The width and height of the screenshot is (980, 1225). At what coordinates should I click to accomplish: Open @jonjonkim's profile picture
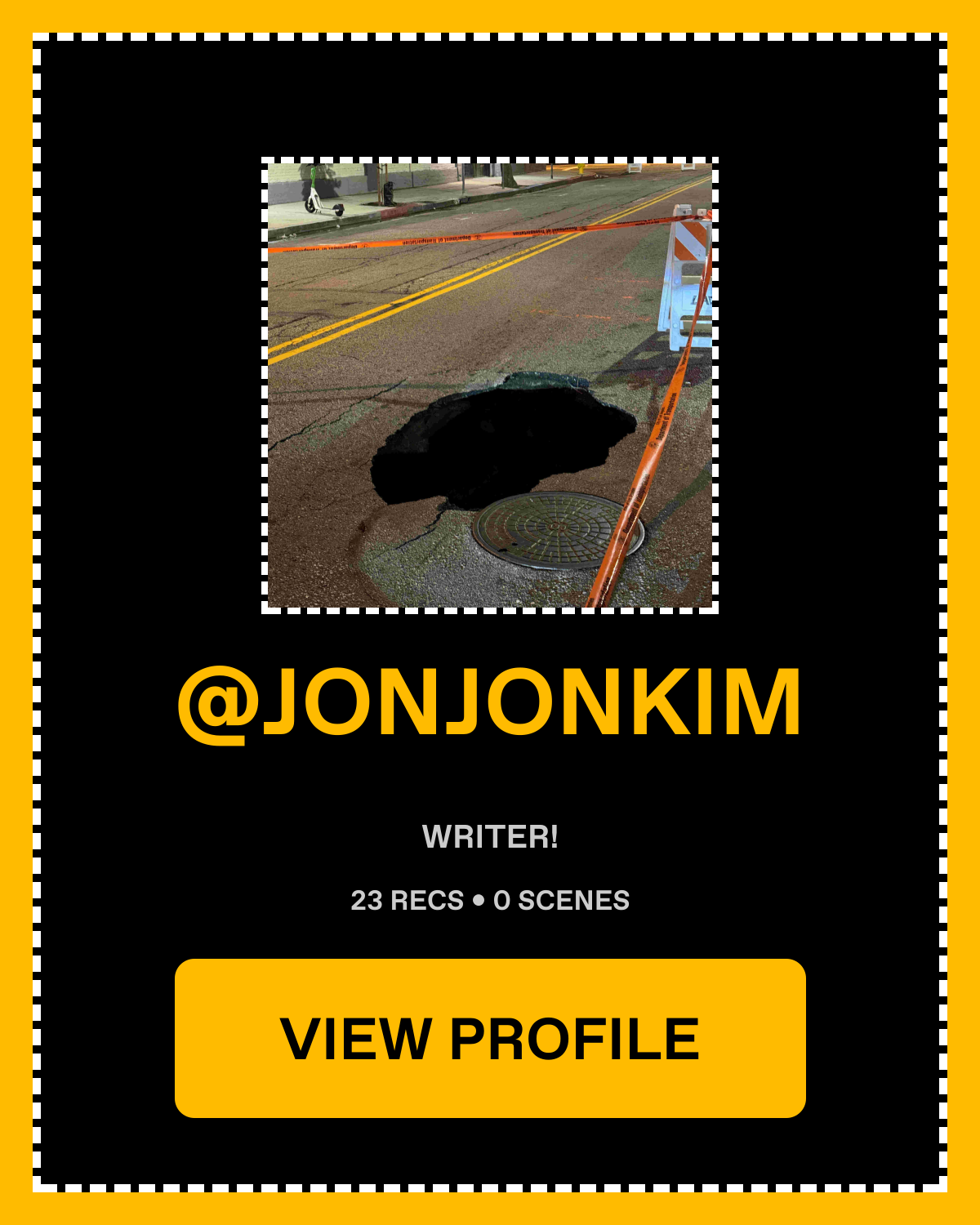[x=490, y=385]
